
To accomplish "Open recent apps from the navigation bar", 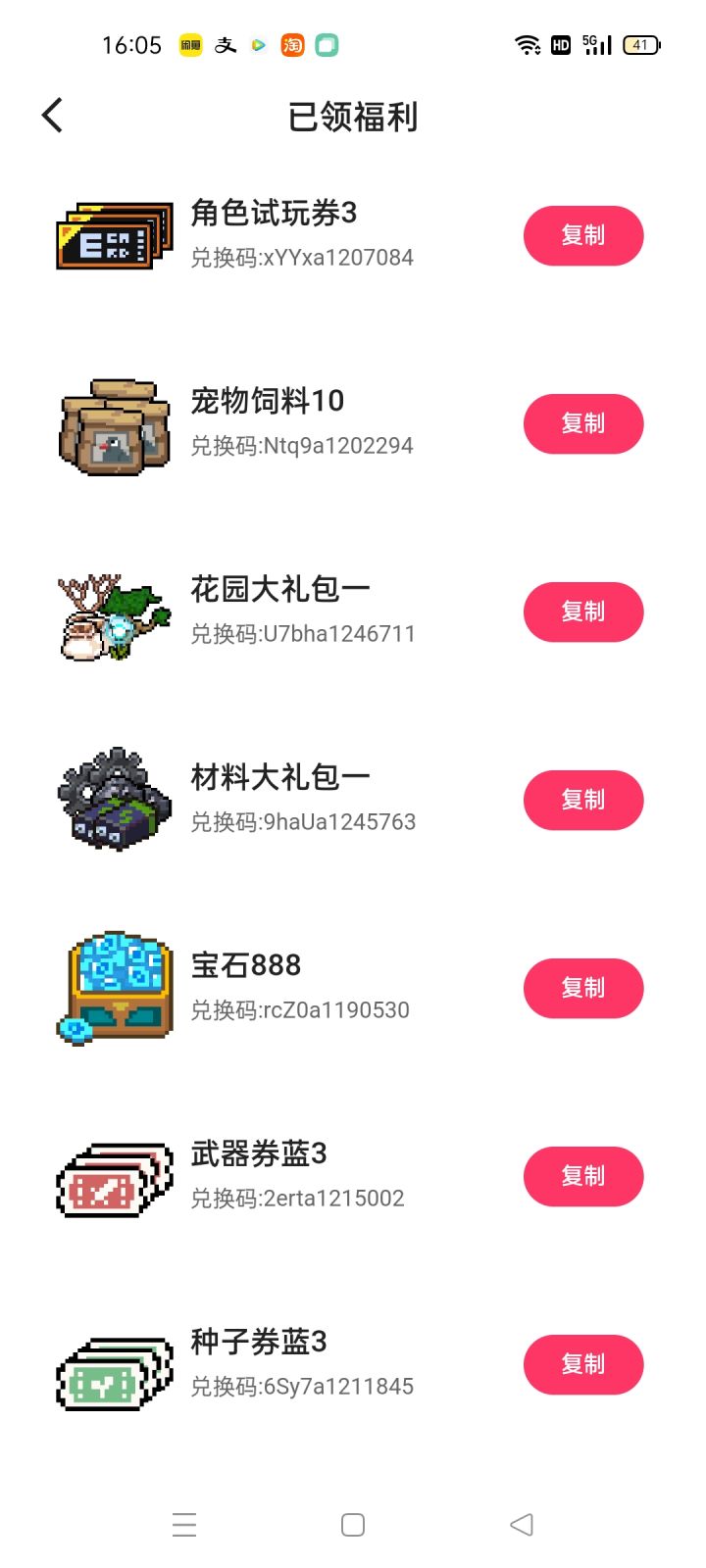I will (x=184, y=1525).
